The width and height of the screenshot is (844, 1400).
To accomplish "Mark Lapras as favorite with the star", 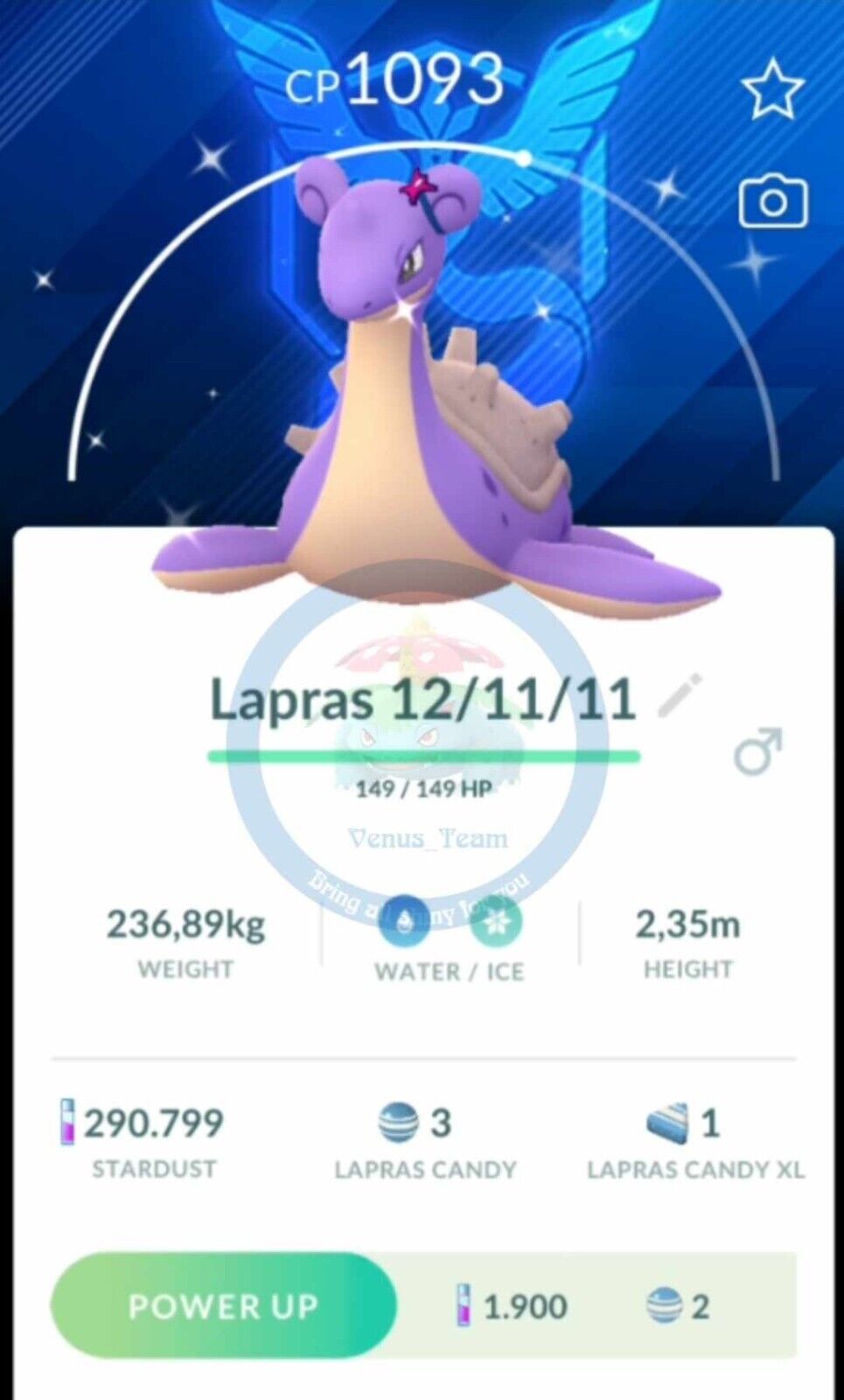I will 771,89.
